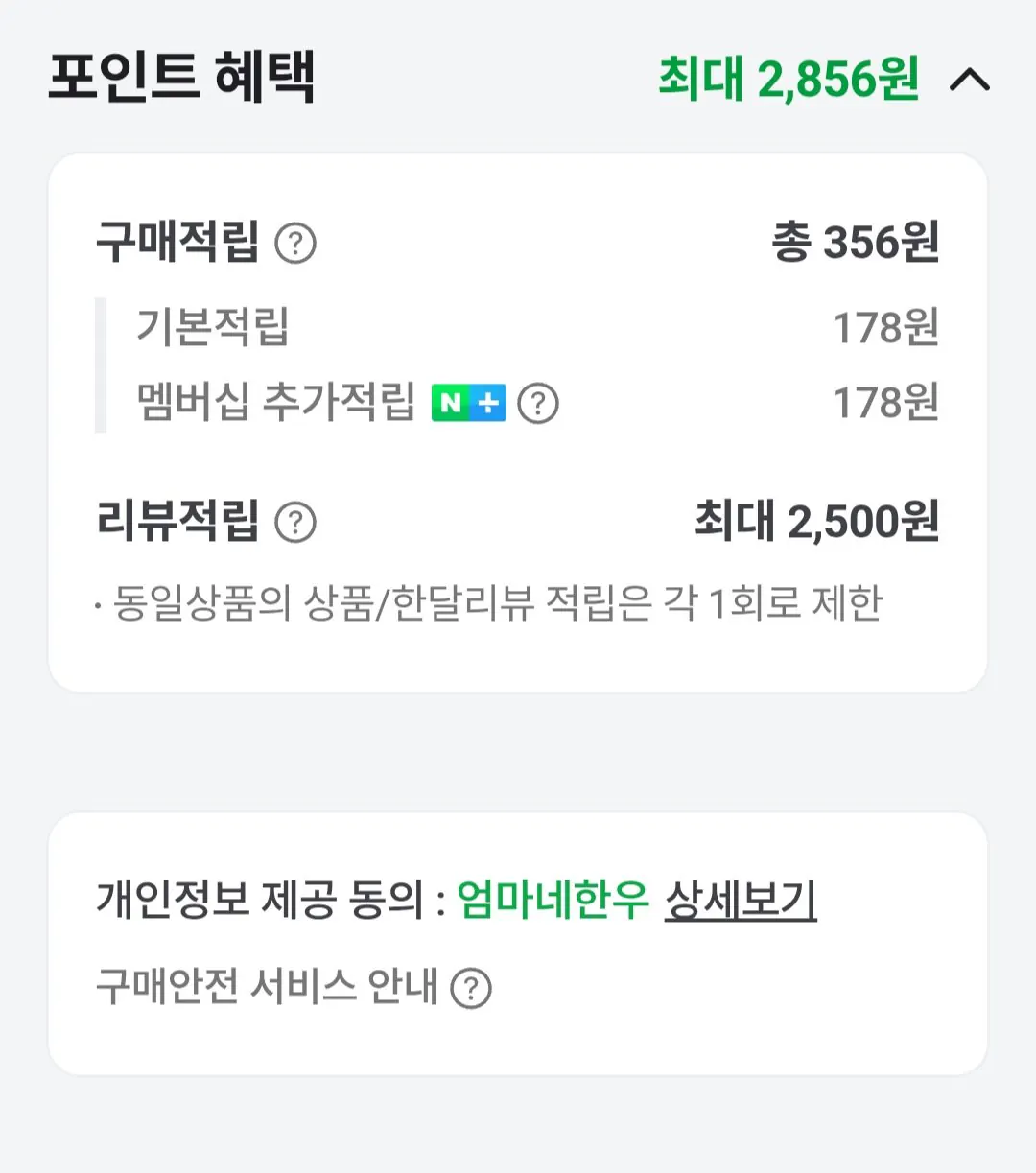Click the 엄마네한우 seller name
The image size is (1036, 1173).
pos(556,901)
